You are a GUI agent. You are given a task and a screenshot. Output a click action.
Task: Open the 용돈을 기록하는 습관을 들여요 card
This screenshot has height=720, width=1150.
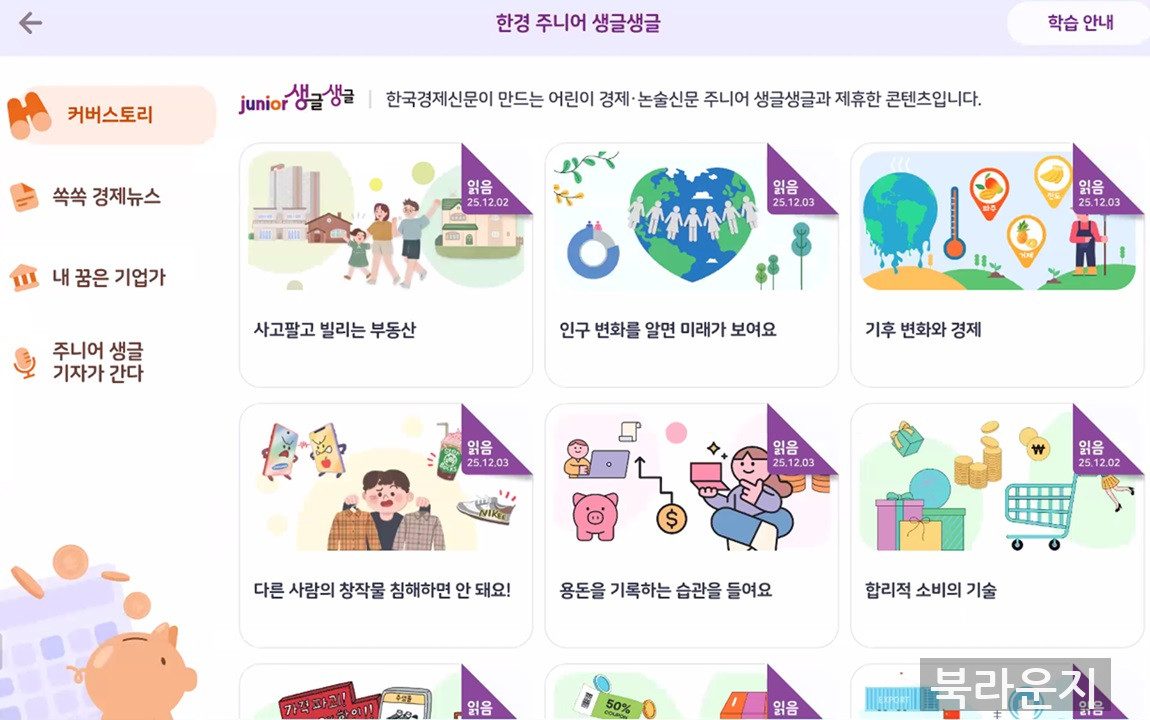tap(691, 525)
